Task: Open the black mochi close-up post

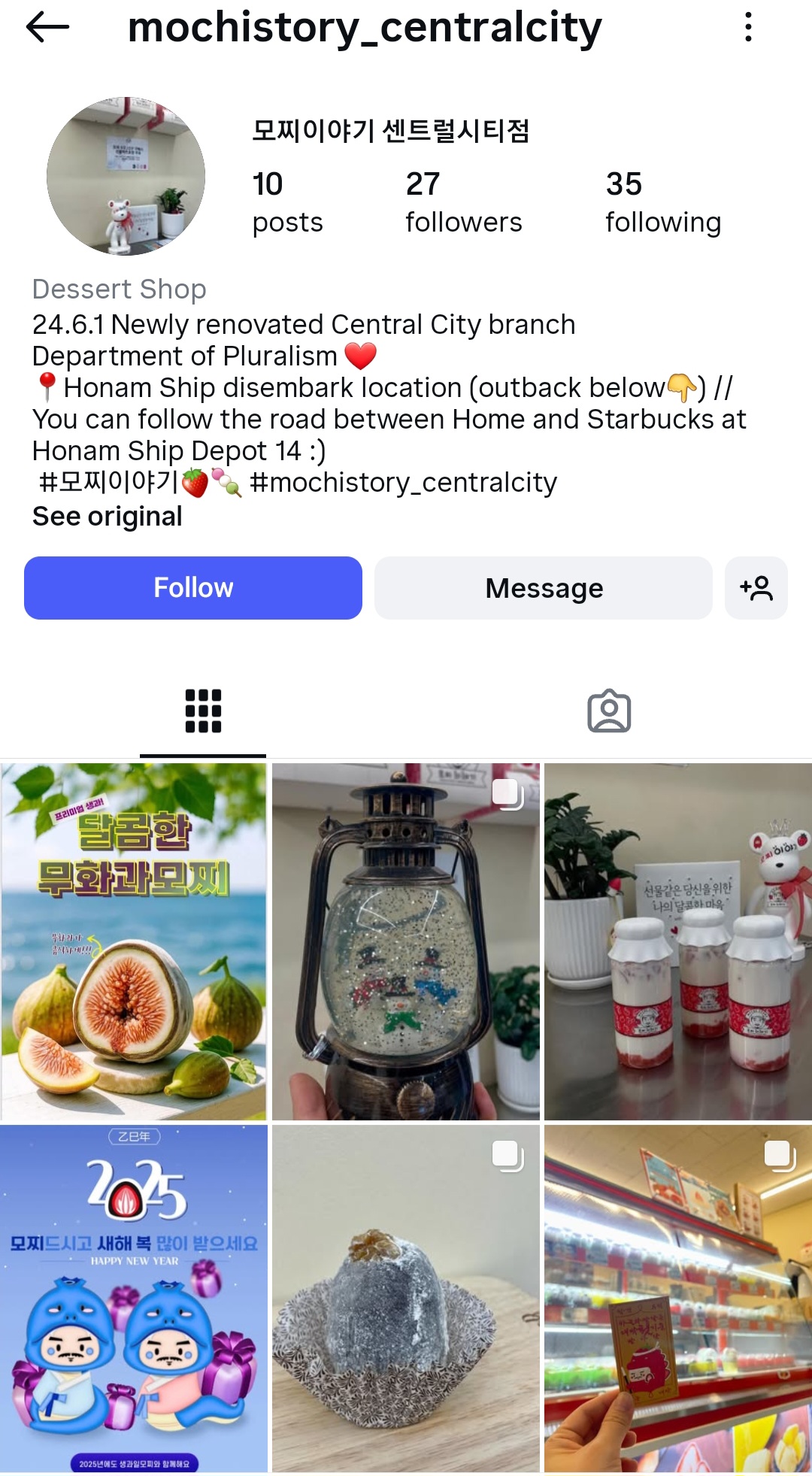Action: pos(406,1299)
